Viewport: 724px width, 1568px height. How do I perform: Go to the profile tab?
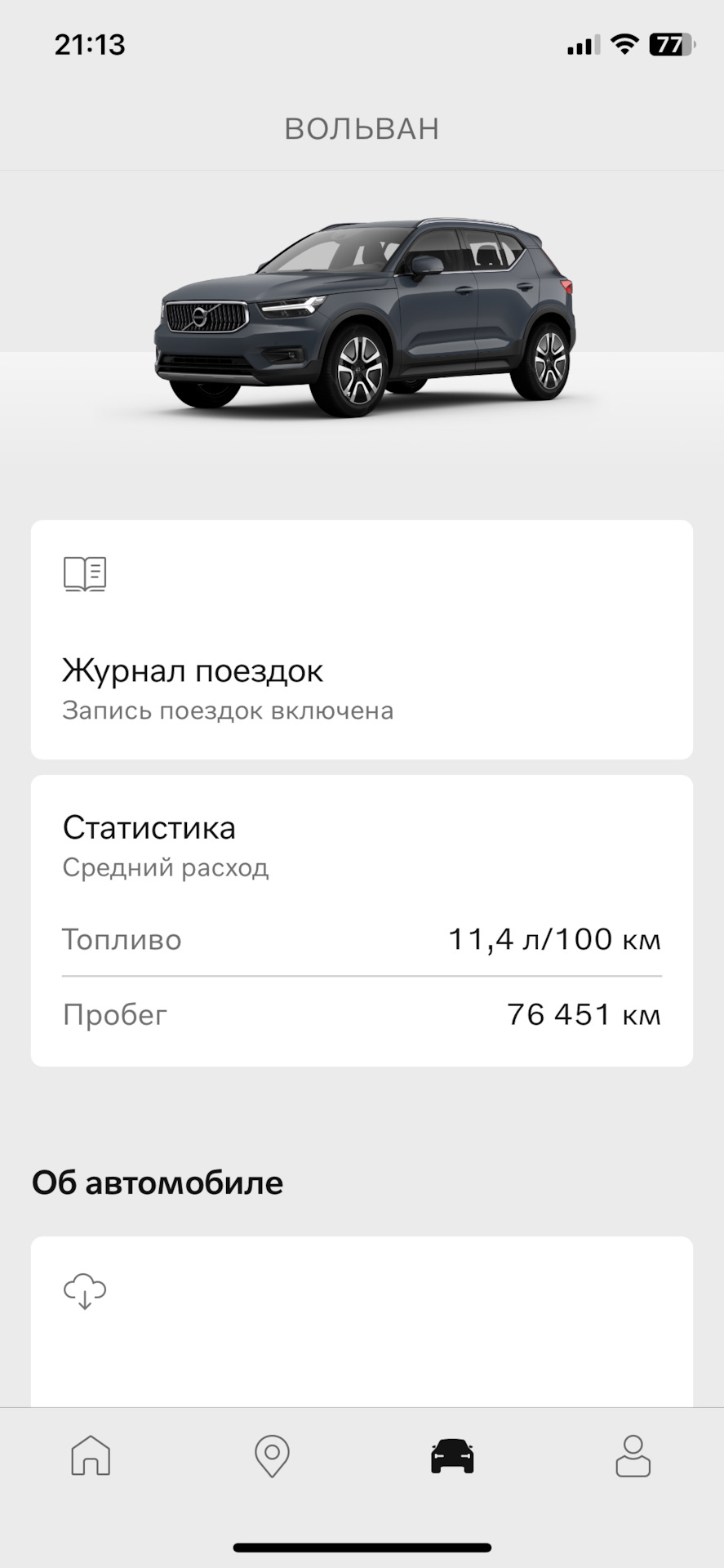pyautogui.click(x=633, y=1456)
